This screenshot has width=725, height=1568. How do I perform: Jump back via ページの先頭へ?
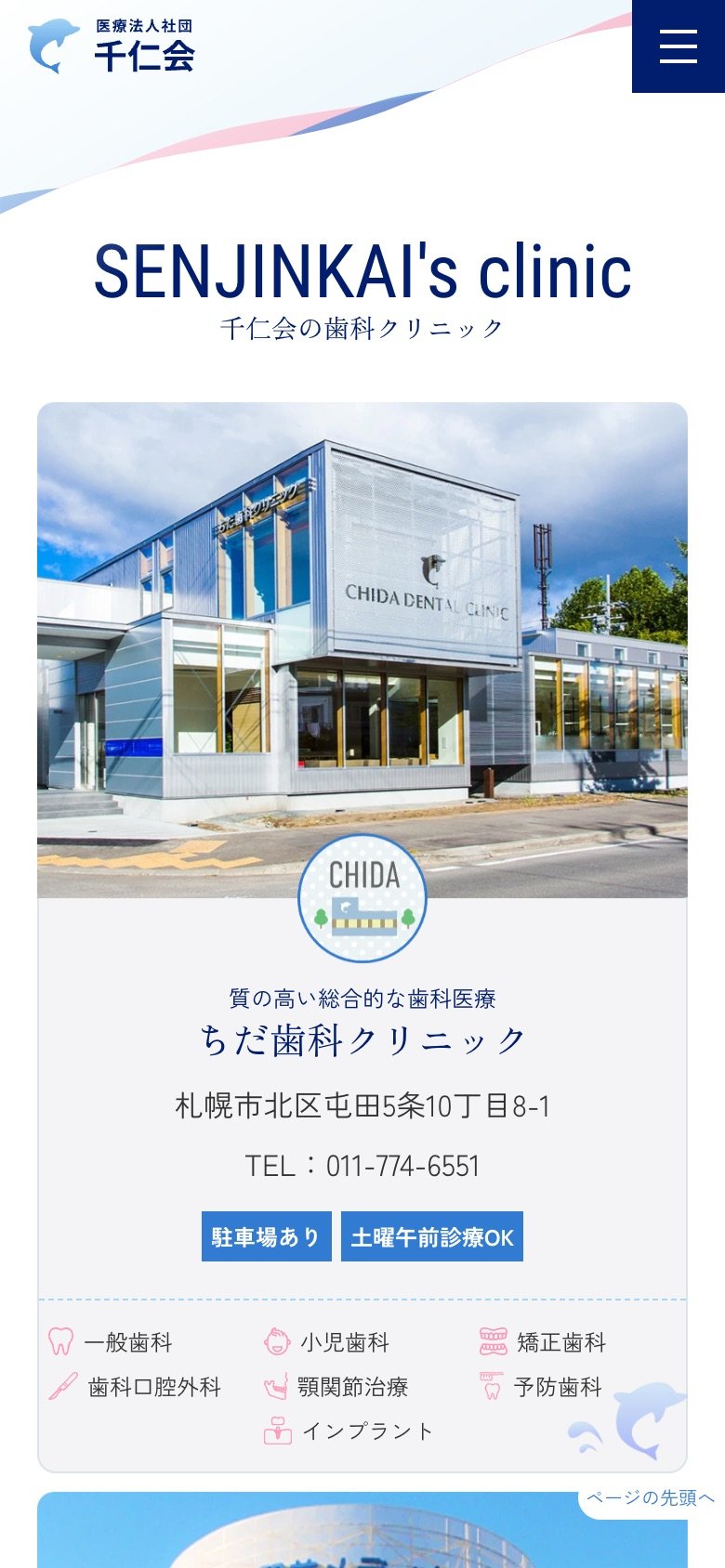click(x=650, y=1497)
